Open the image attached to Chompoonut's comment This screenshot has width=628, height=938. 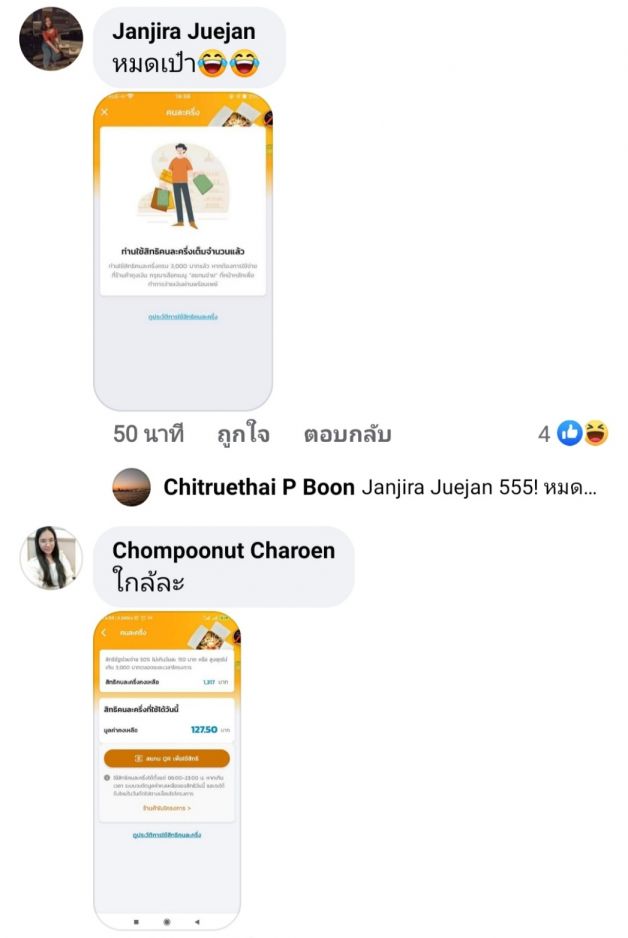coord(168,770)
